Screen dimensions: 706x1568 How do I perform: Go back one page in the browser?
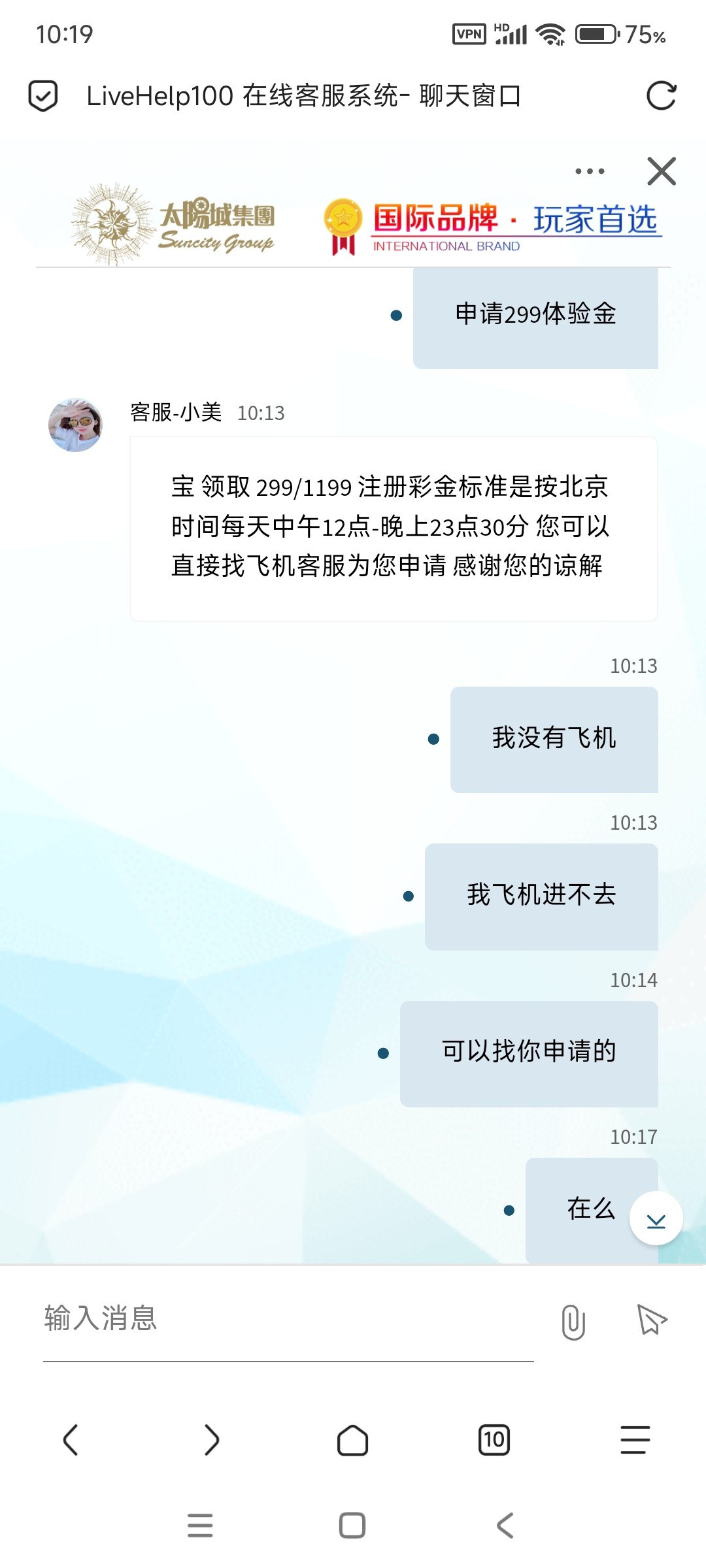tap(71, 1440)
